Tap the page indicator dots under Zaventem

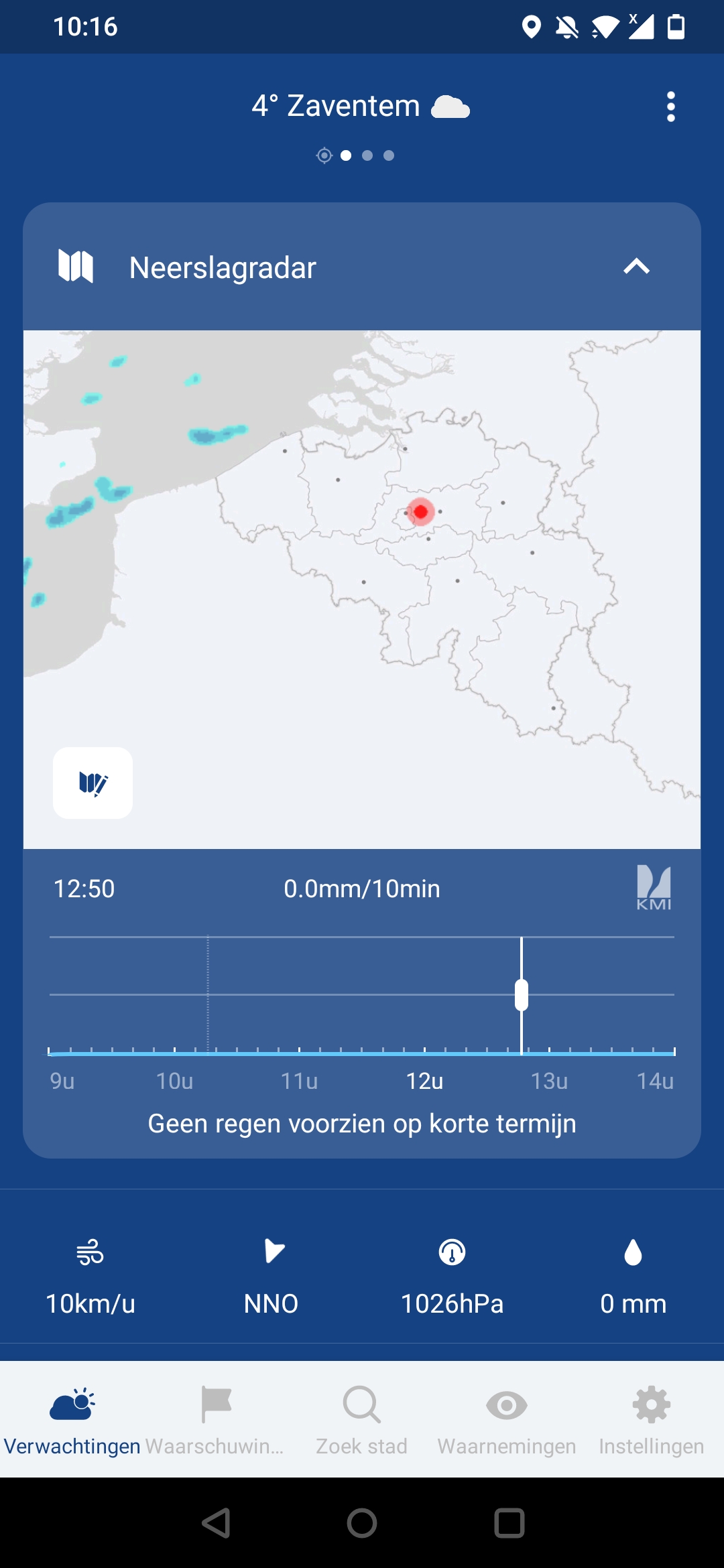pos(356,155)
